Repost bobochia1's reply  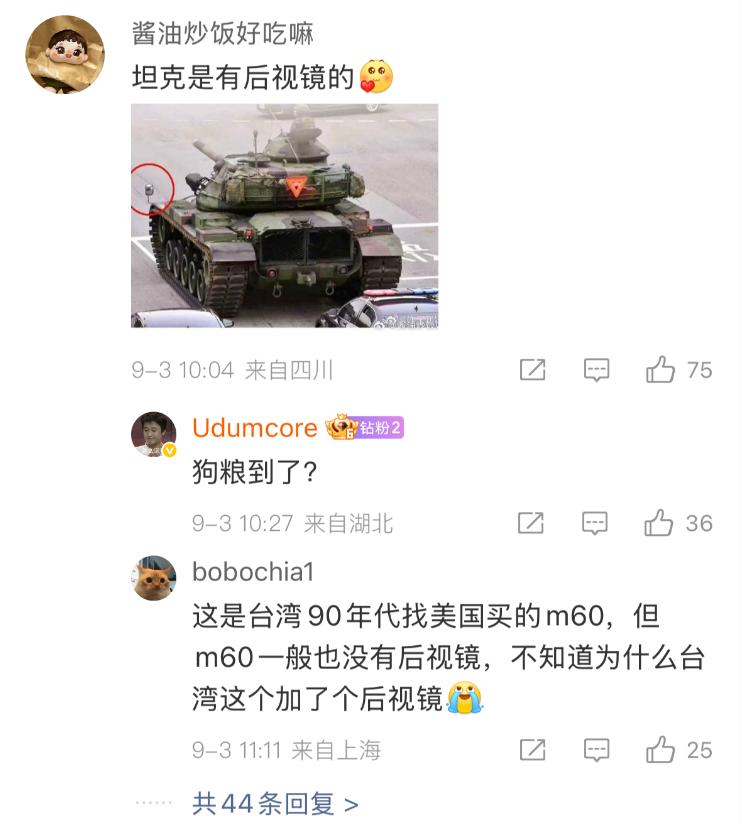(532, 749)
